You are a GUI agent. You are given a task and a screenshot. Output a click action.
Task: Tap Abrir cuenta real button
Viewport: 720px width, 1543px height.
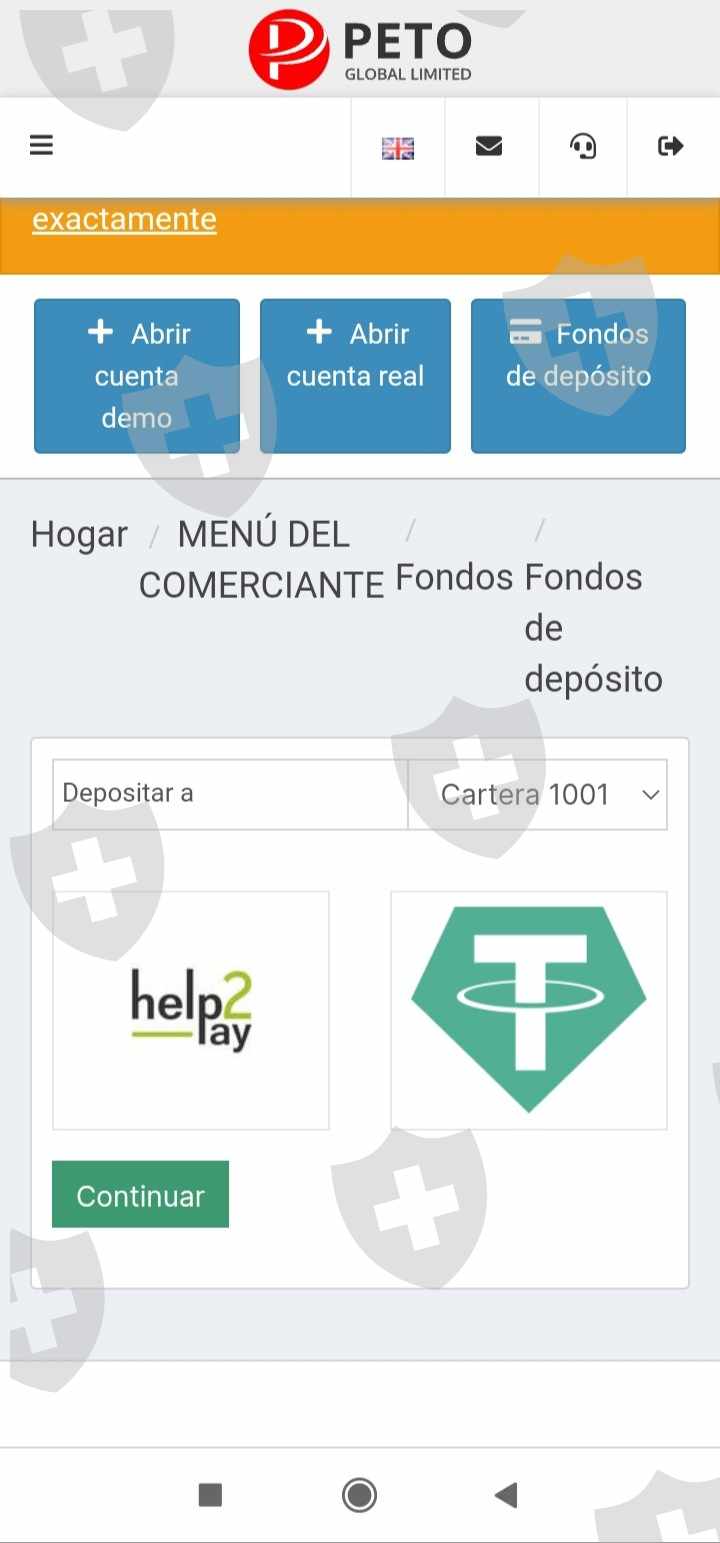[x=355, y=376]
